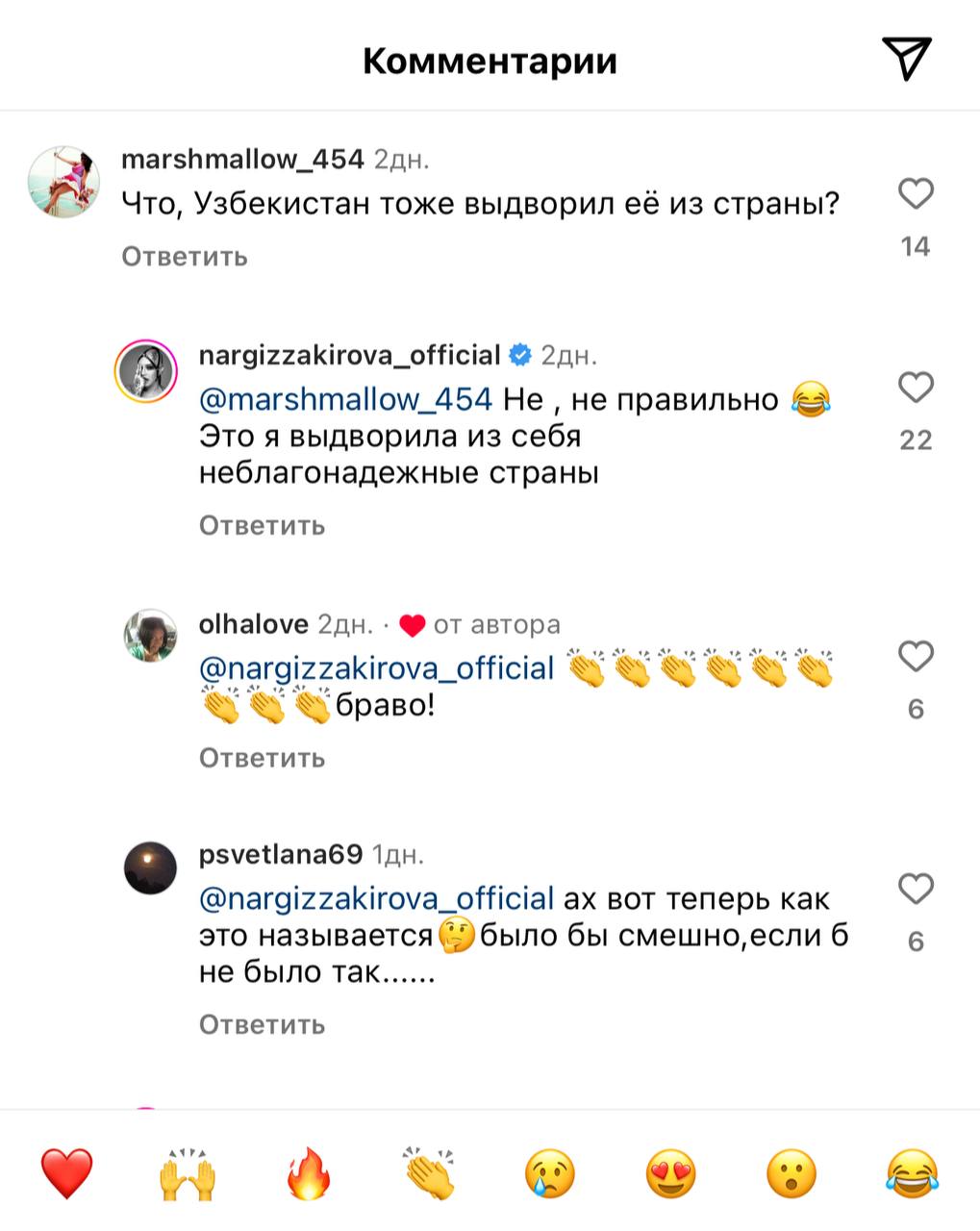Open the @marshmallow_454 mention link
The height and width of the screenshot is (1231, 980).
tap(345, 399)
